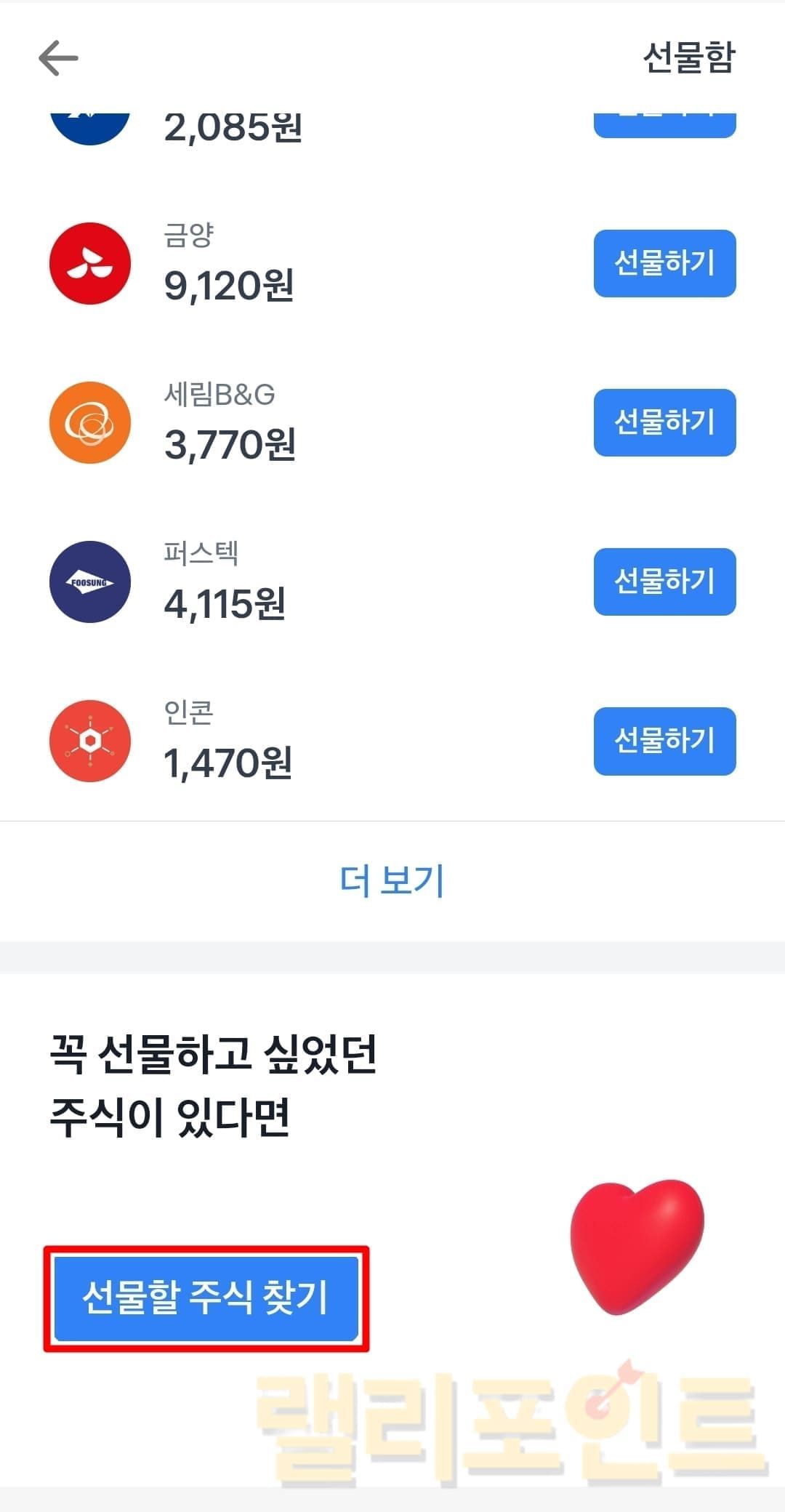Open 선물함 gift box
785x1512 pixels.
[689, 57]
